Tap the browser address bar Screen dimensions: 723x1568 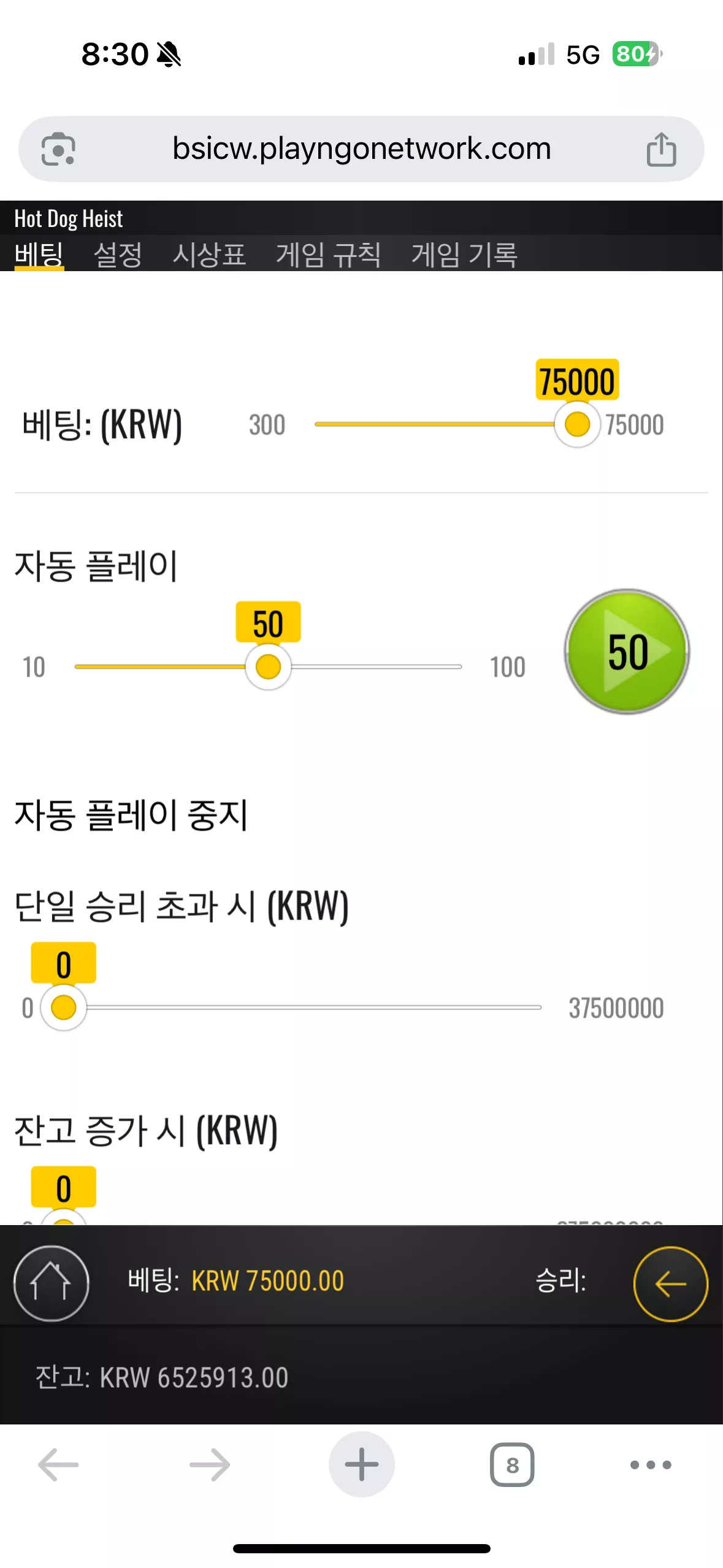361,149
